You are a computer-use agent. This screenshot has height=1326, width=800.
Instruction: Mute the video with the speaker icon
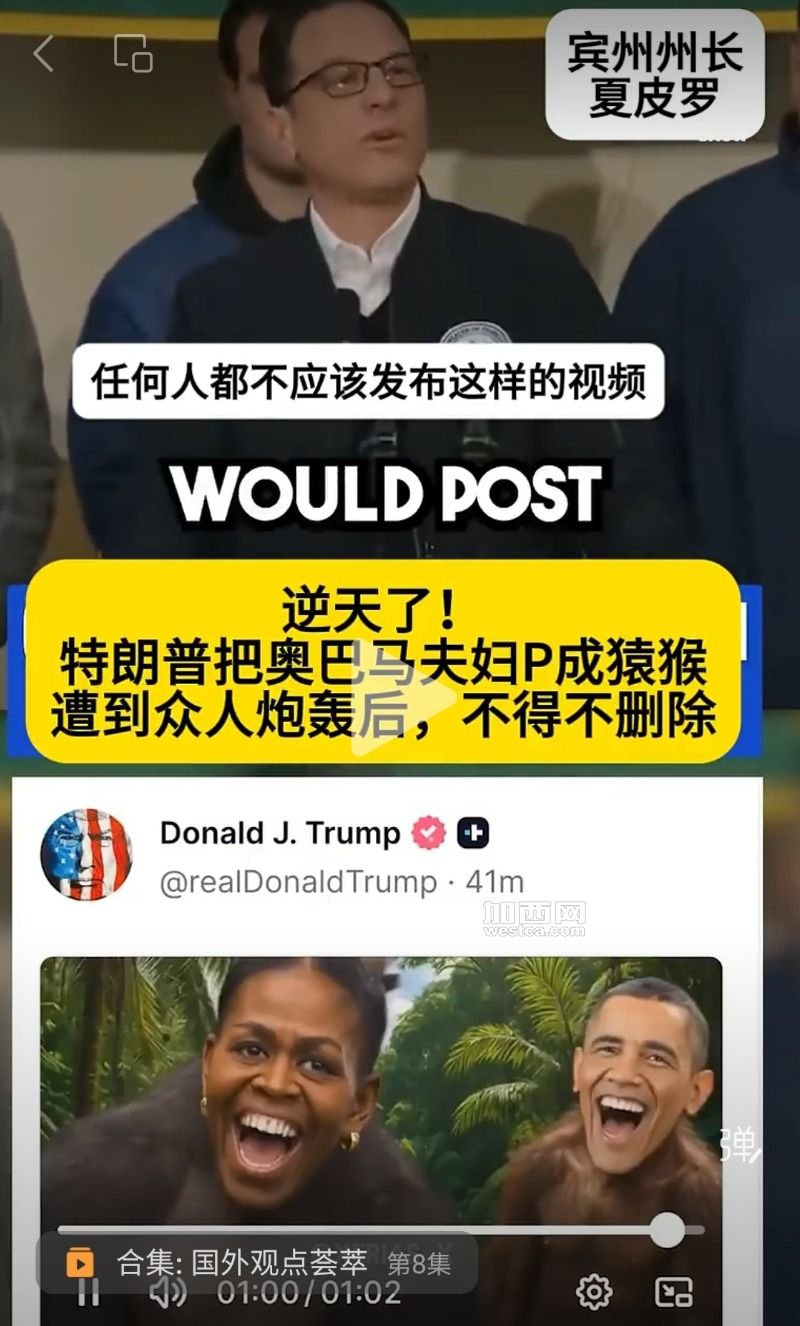167,1293
